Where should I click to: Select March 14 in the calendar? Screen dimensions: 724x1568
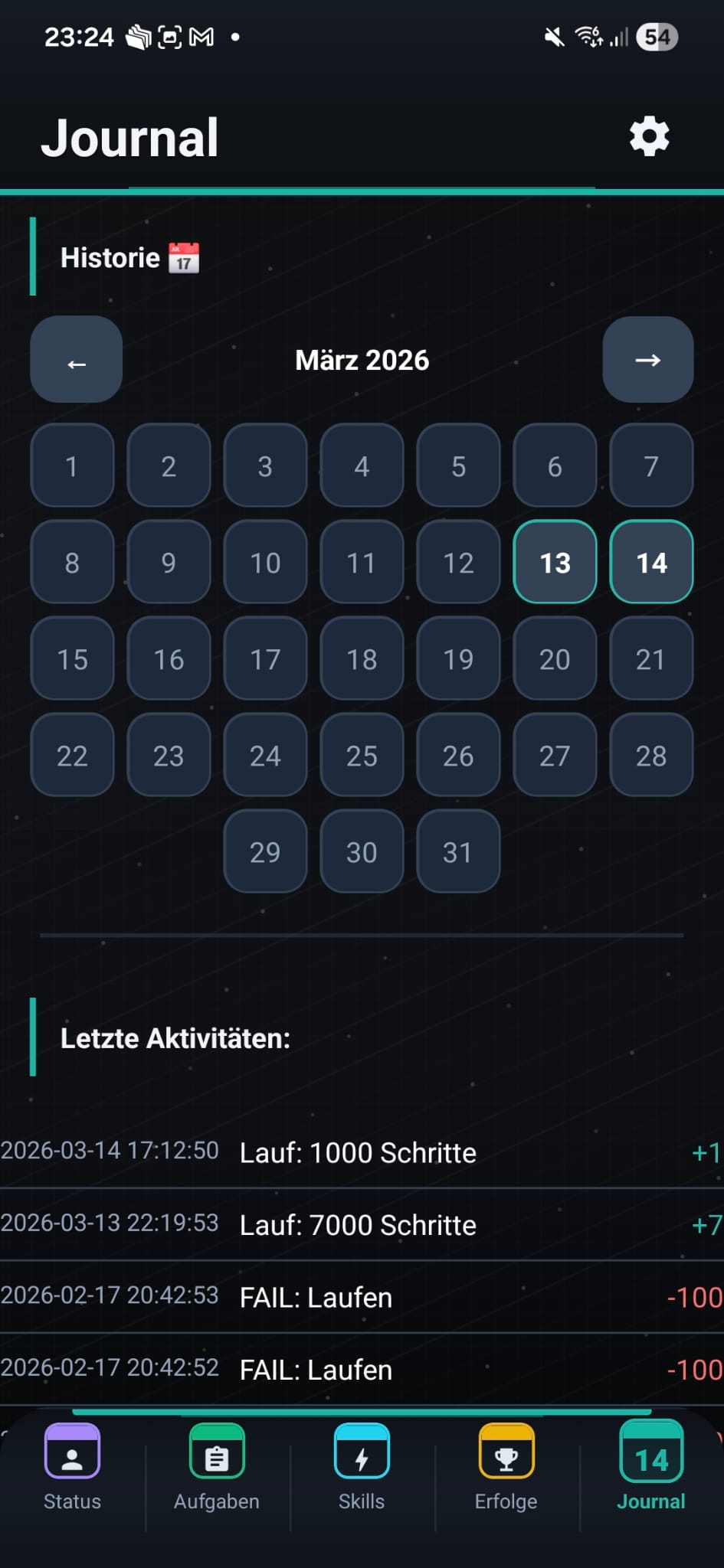point(651,563)
